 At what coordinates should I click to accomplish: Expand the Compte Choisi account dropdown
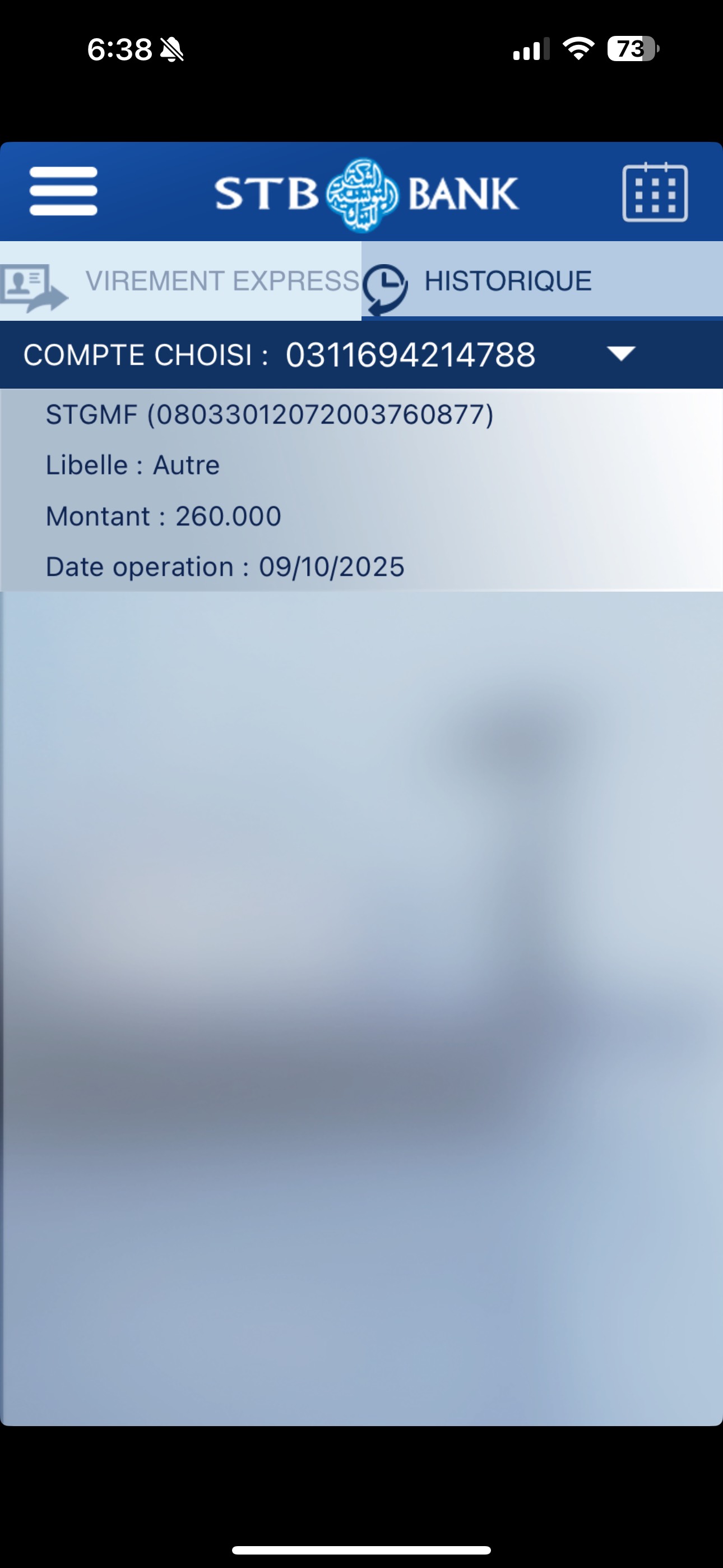[x=621, y=354]
